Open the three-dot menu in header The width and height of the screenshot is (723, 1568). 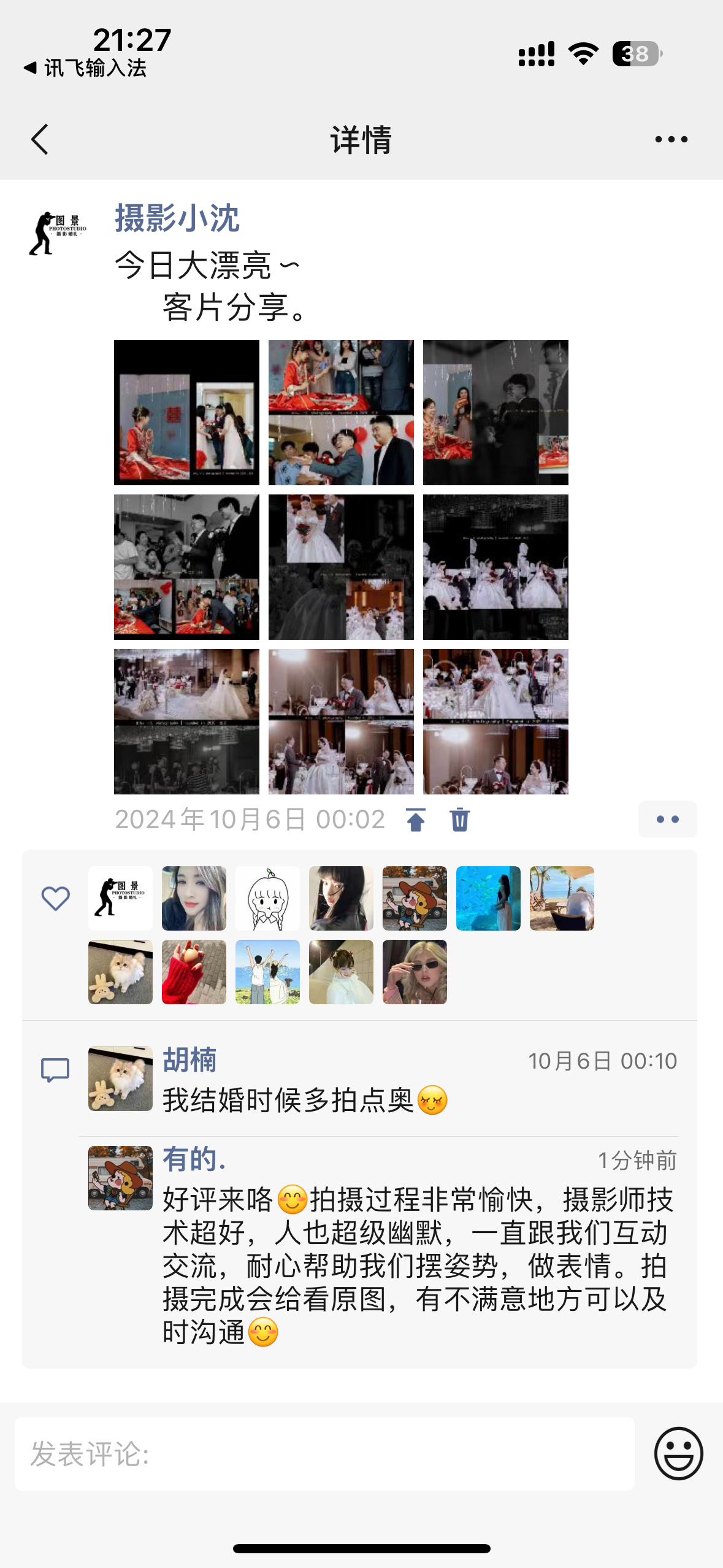coord(671,139)
